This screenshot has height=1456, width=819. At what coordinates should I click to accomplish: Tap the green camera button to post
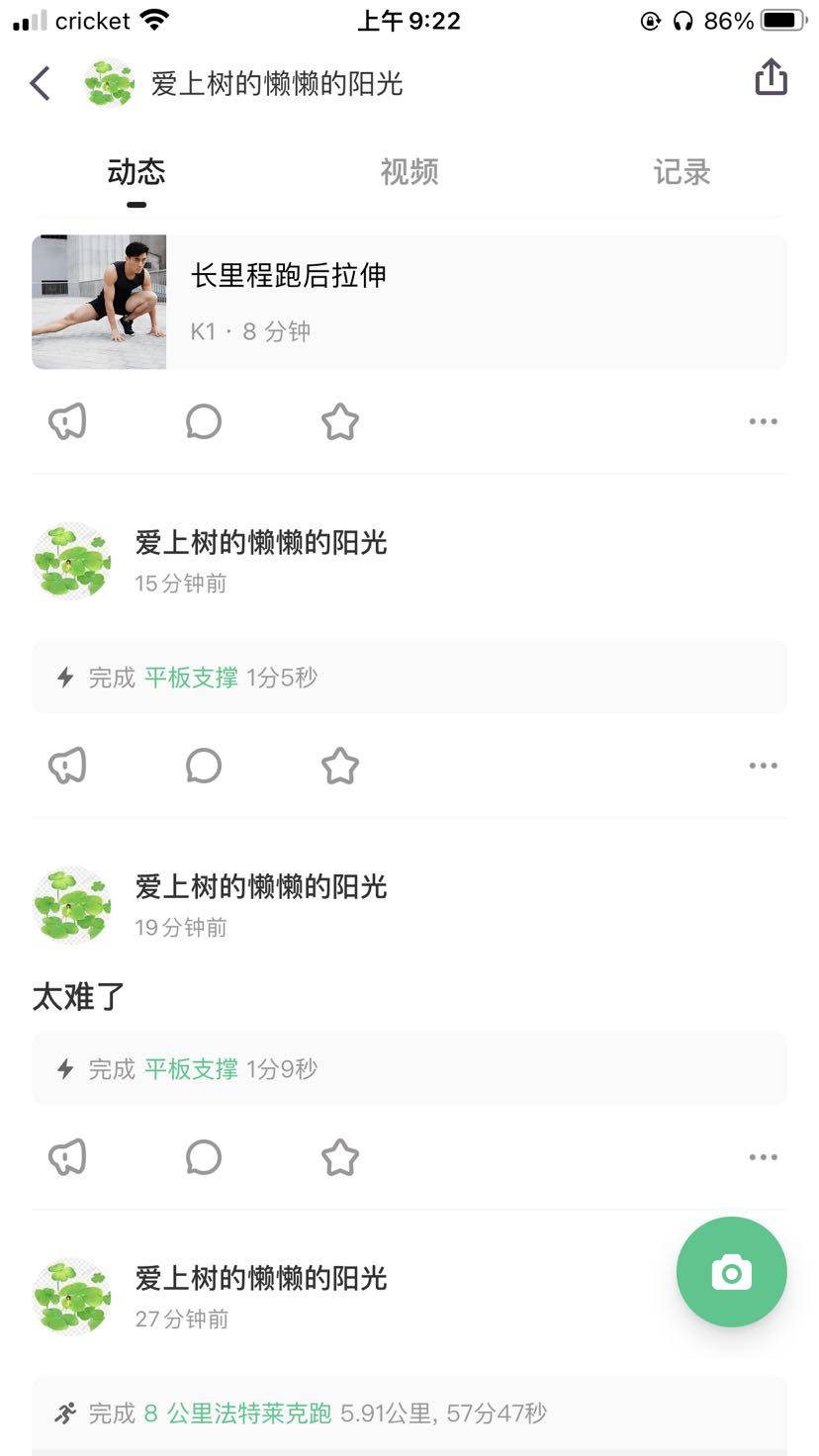pos(731,1272)
